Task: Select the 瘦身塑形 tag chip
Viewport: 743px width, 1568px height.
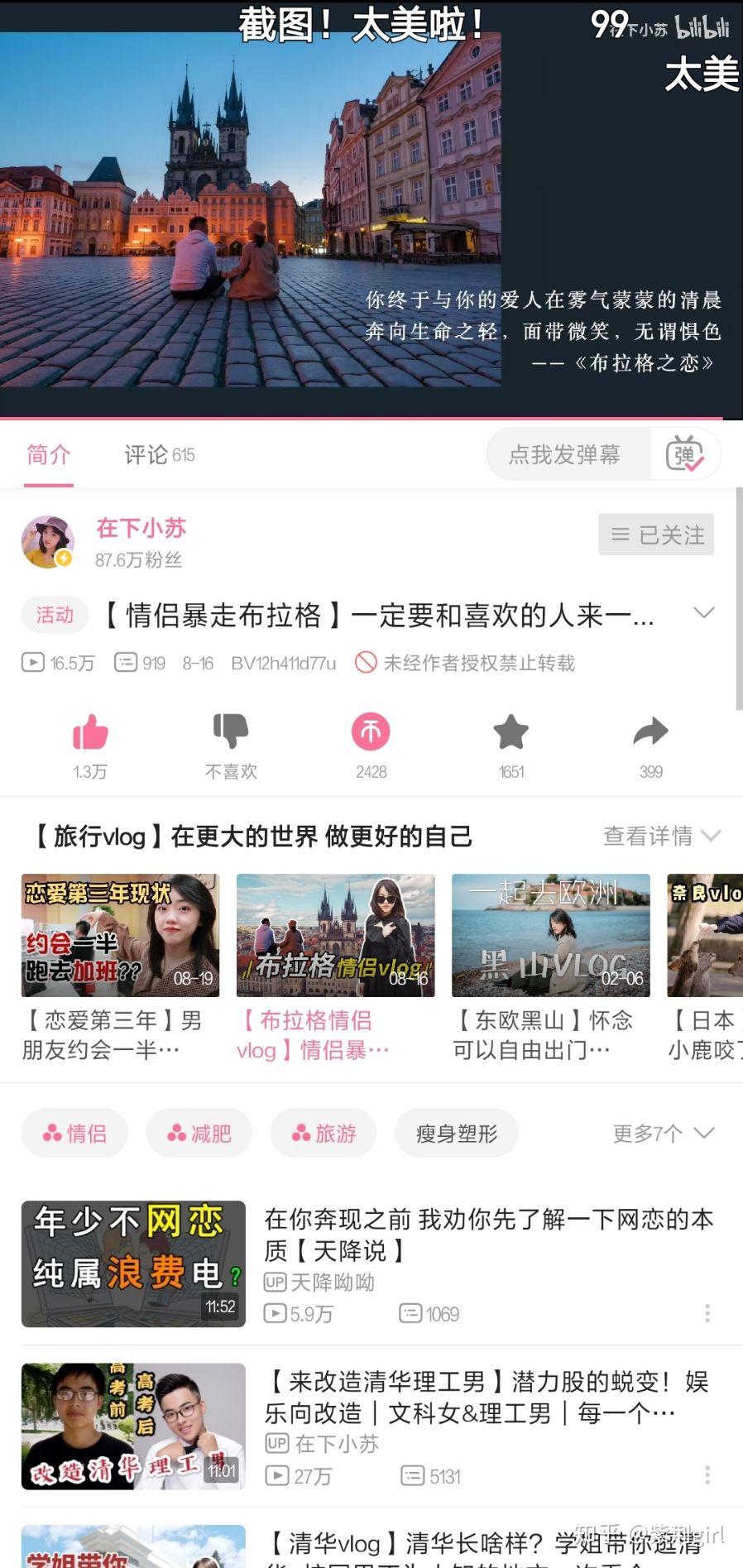Action: 457,1133
